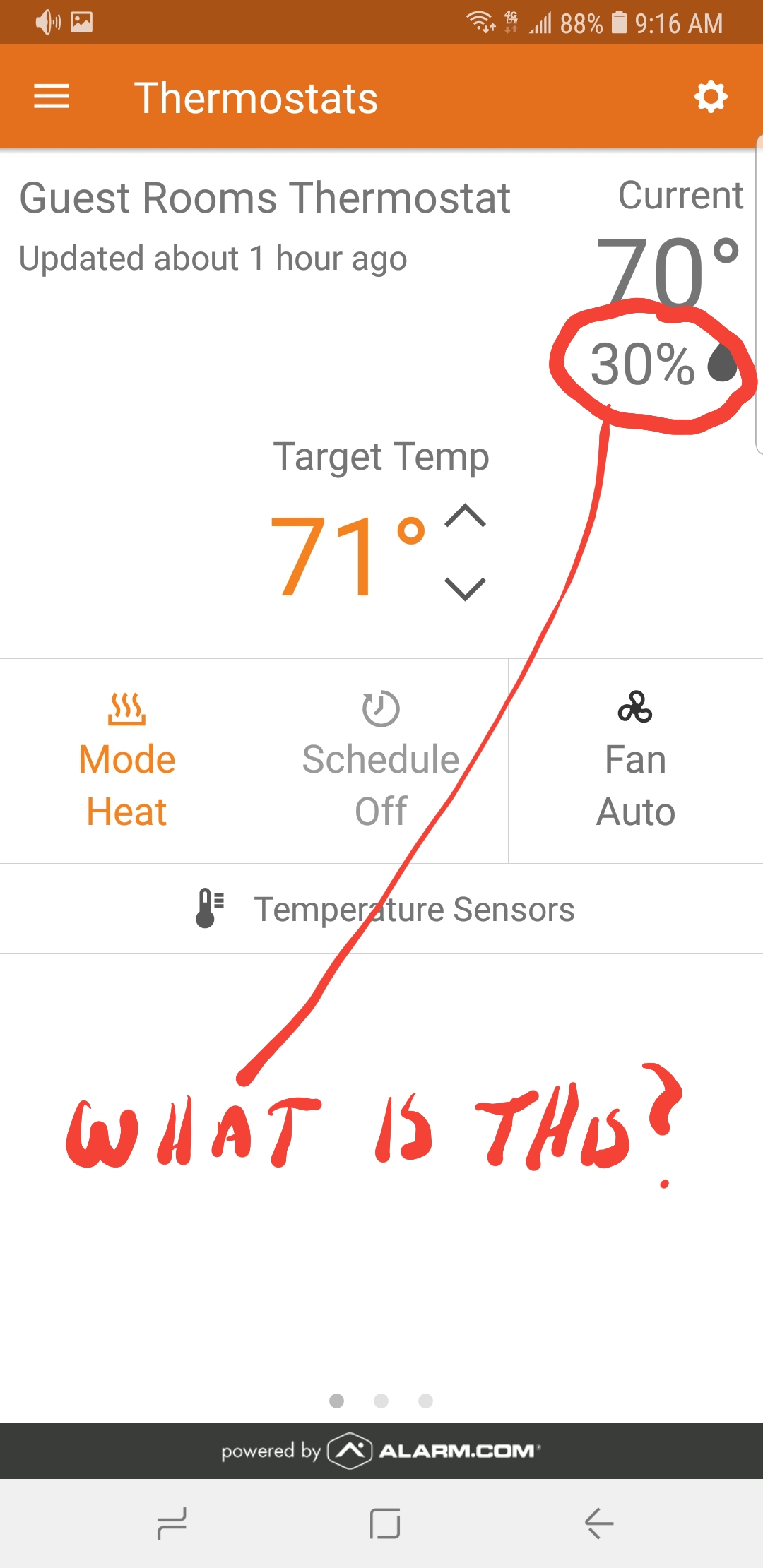
Task: Open recent apps from navigation bar
Action: point(172,1523)
